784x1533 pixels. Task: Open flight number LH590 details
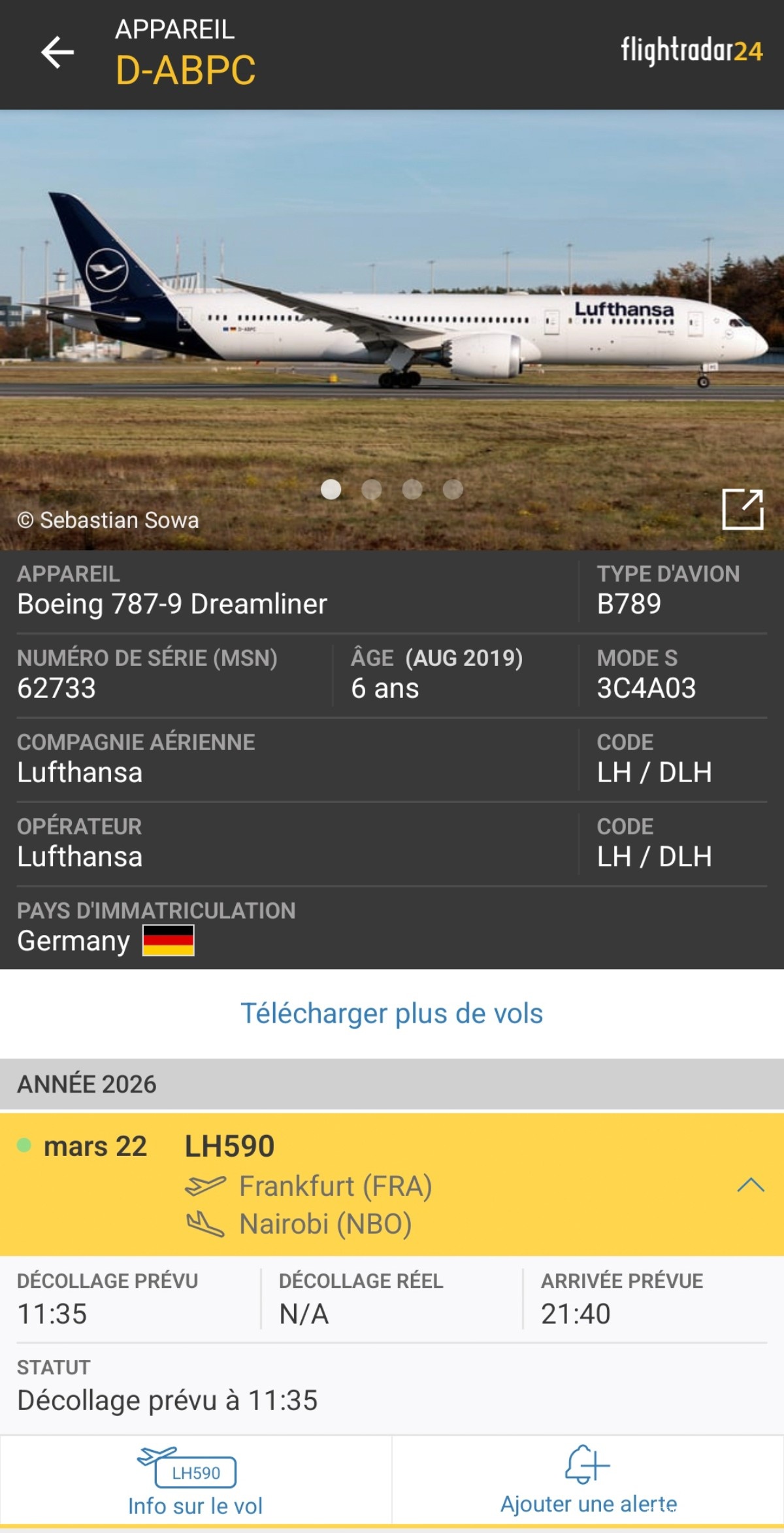pyautogui.click(x=229, y=1146)
